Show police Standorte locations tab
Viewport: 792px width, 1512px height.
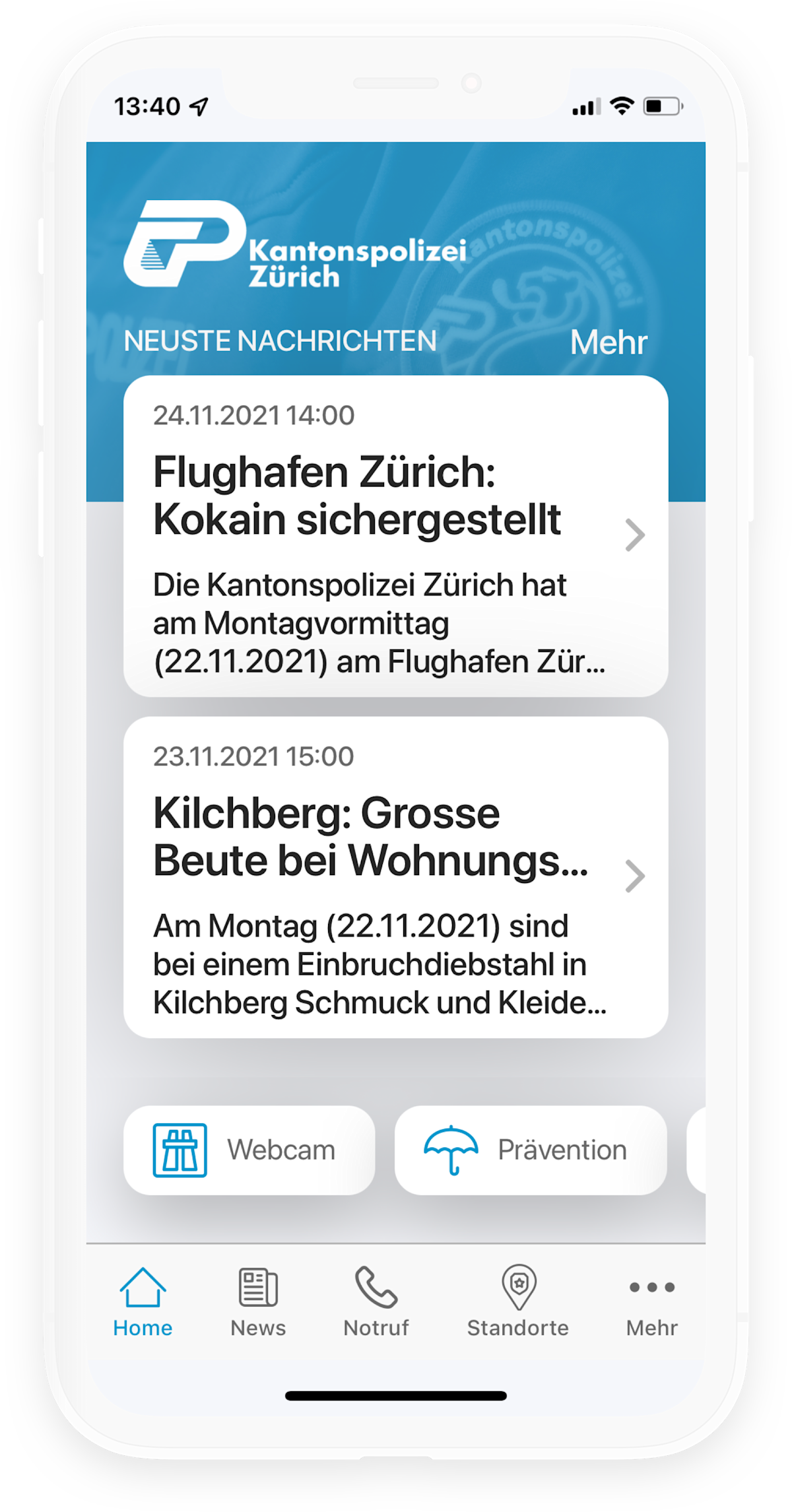coord(518,1301)
